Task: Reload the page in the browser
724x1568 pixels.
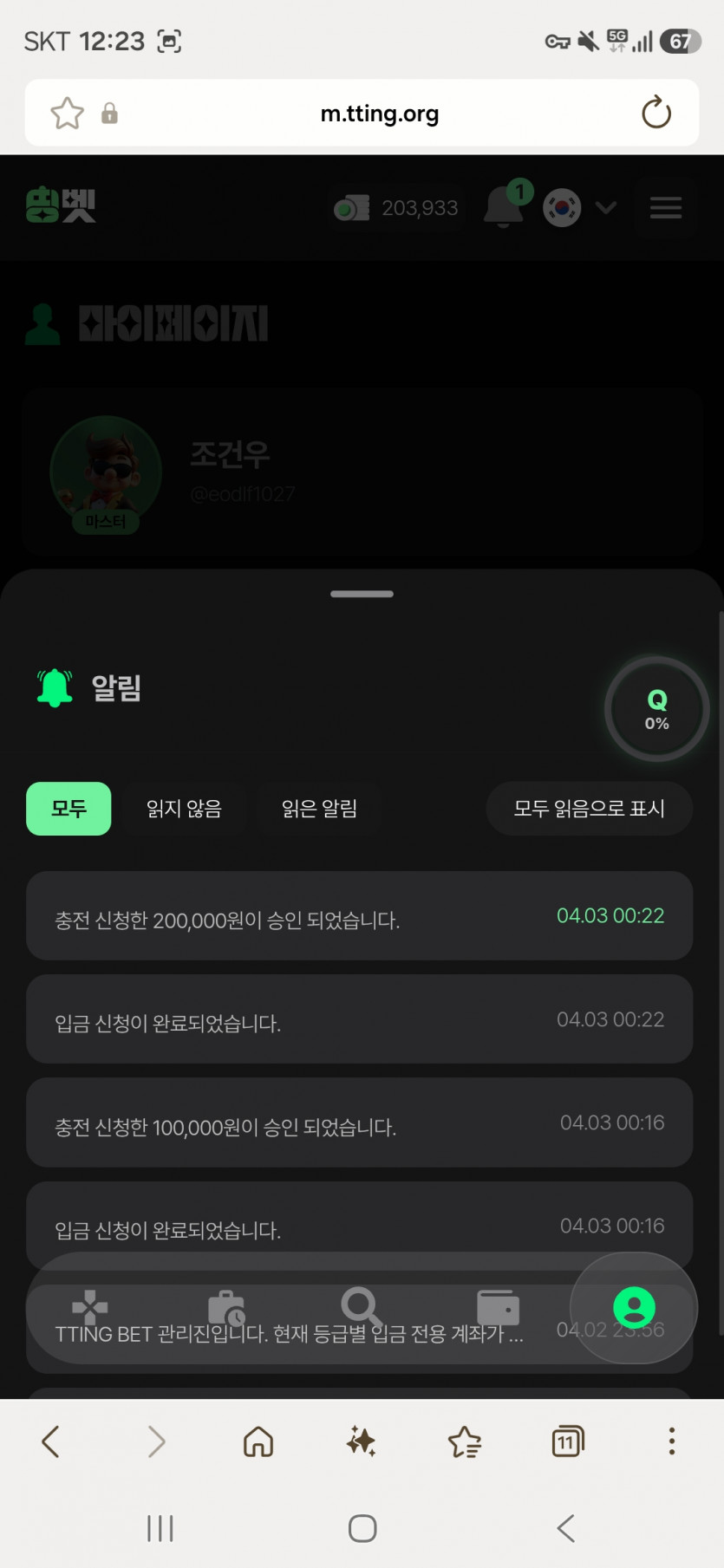Action: (x=656, y=113)
